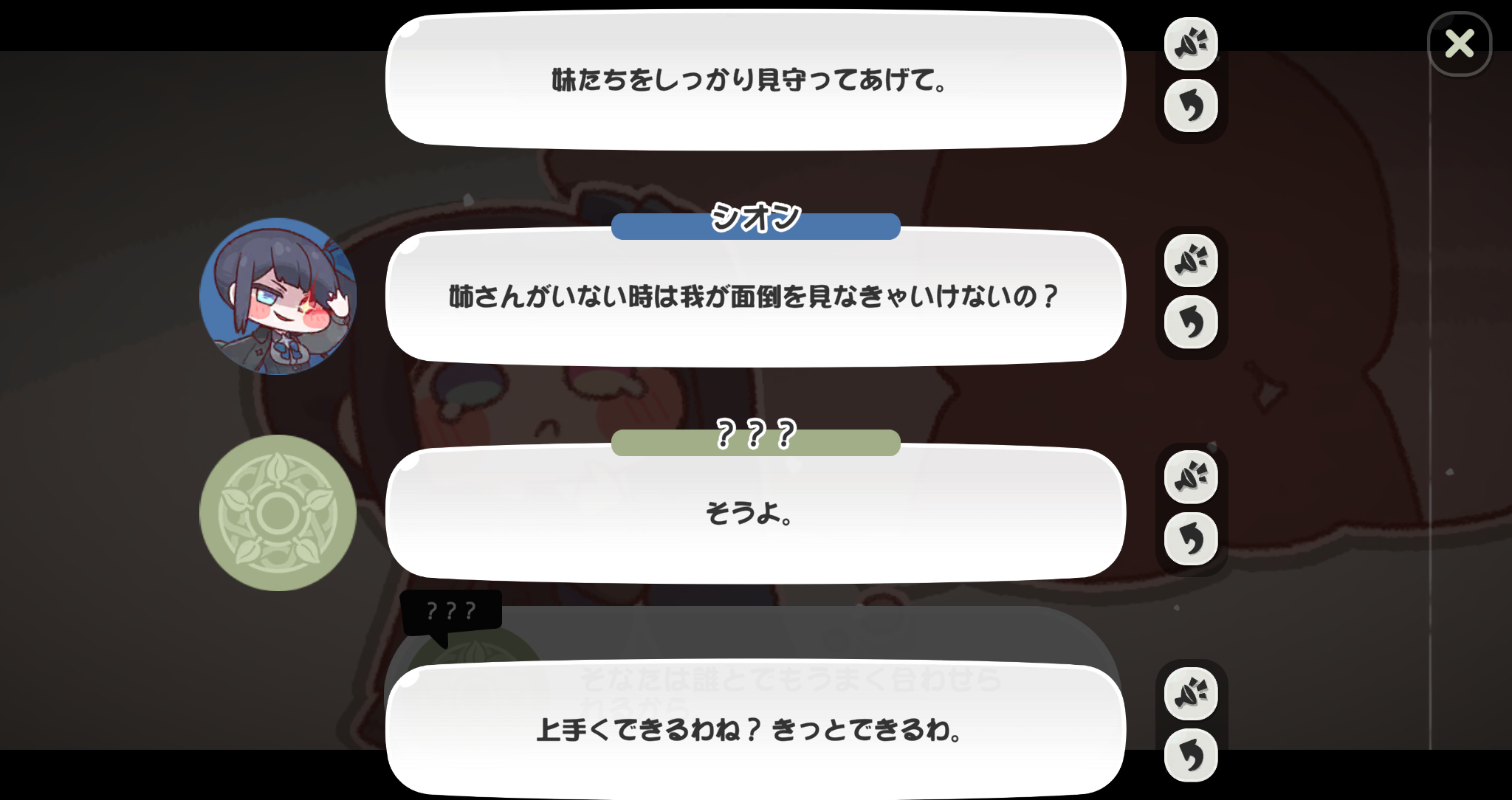Viewport: 1512px width, 800px height.
Task: Rewind story to そうよ line
Action: coord(1190,539)
